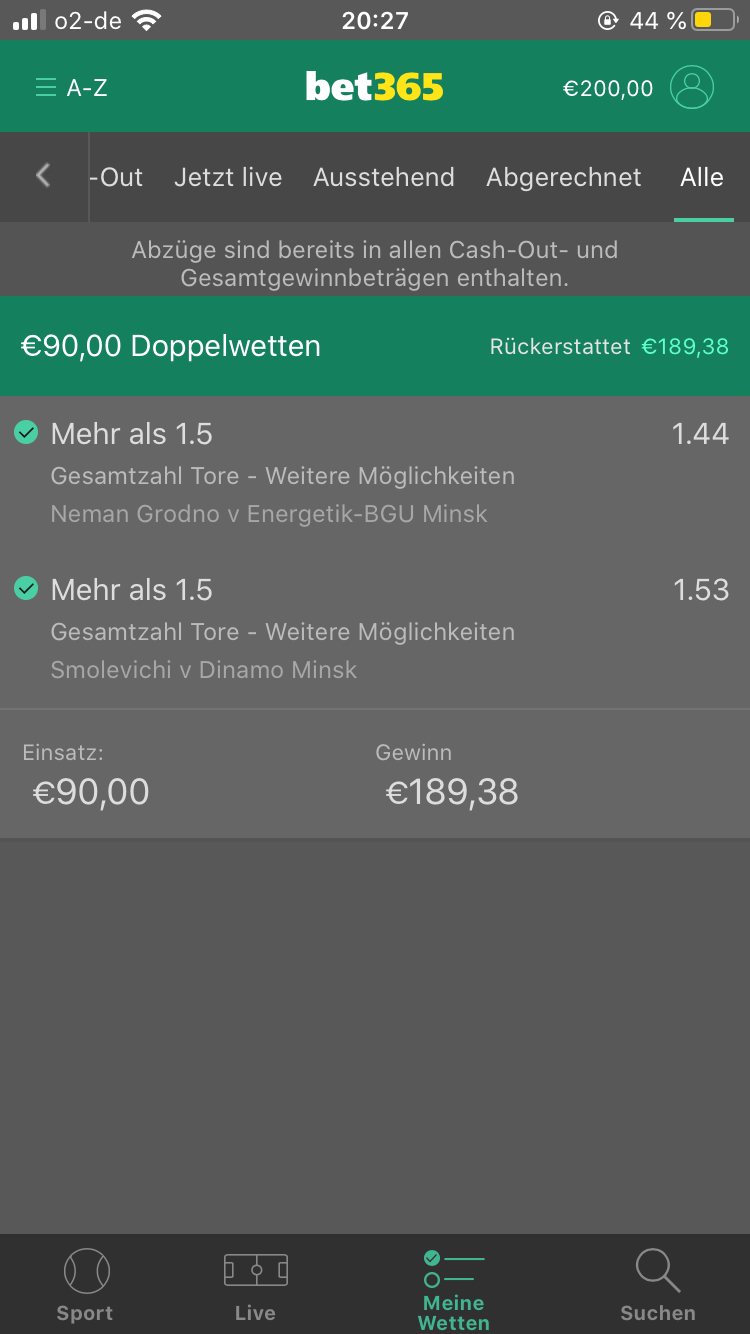The width and height of the screenshot is (750, 1334).
Task: Open the Neman Grodno v Energetik-BGU Minsk selection
Action: click(x=375, y=473)
